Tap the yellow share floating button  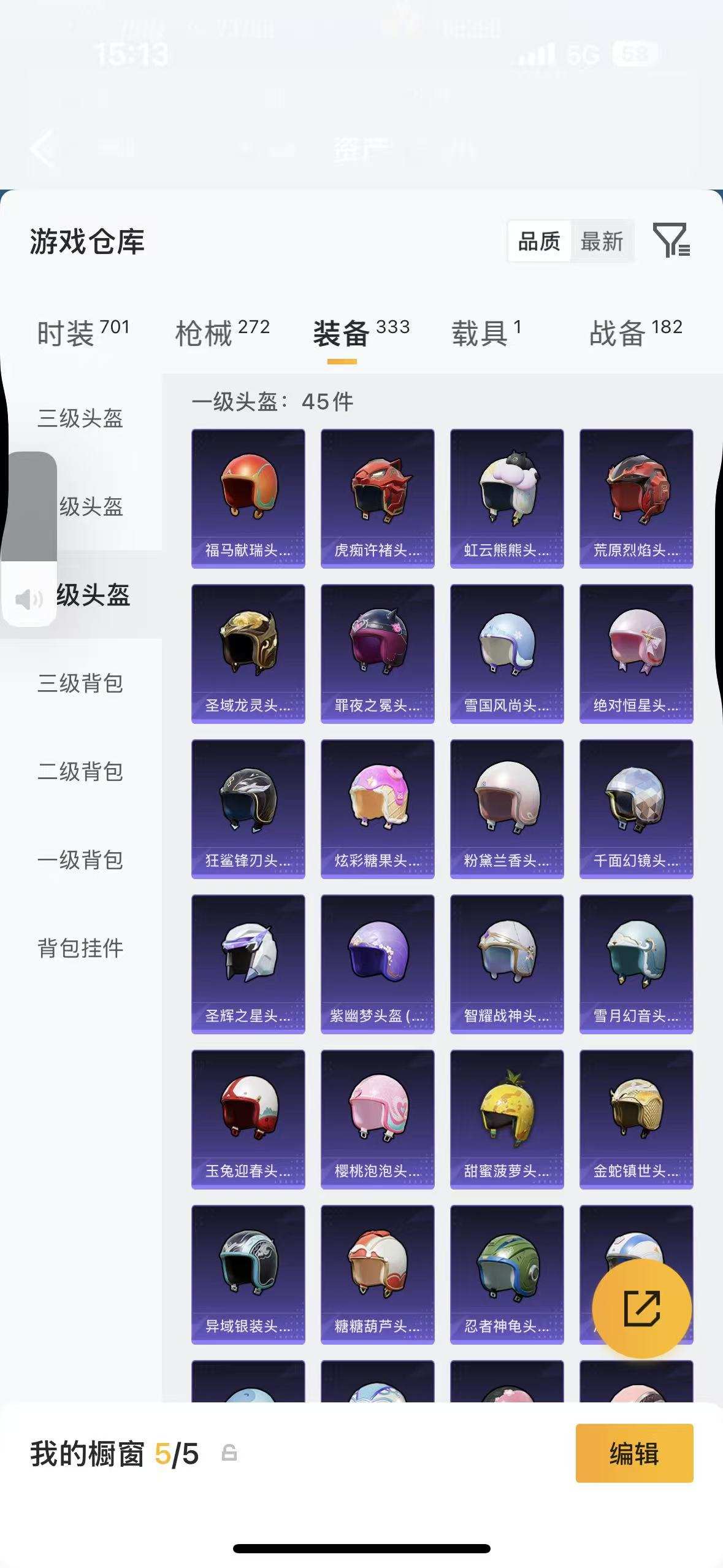click(x=641, y=1309)
